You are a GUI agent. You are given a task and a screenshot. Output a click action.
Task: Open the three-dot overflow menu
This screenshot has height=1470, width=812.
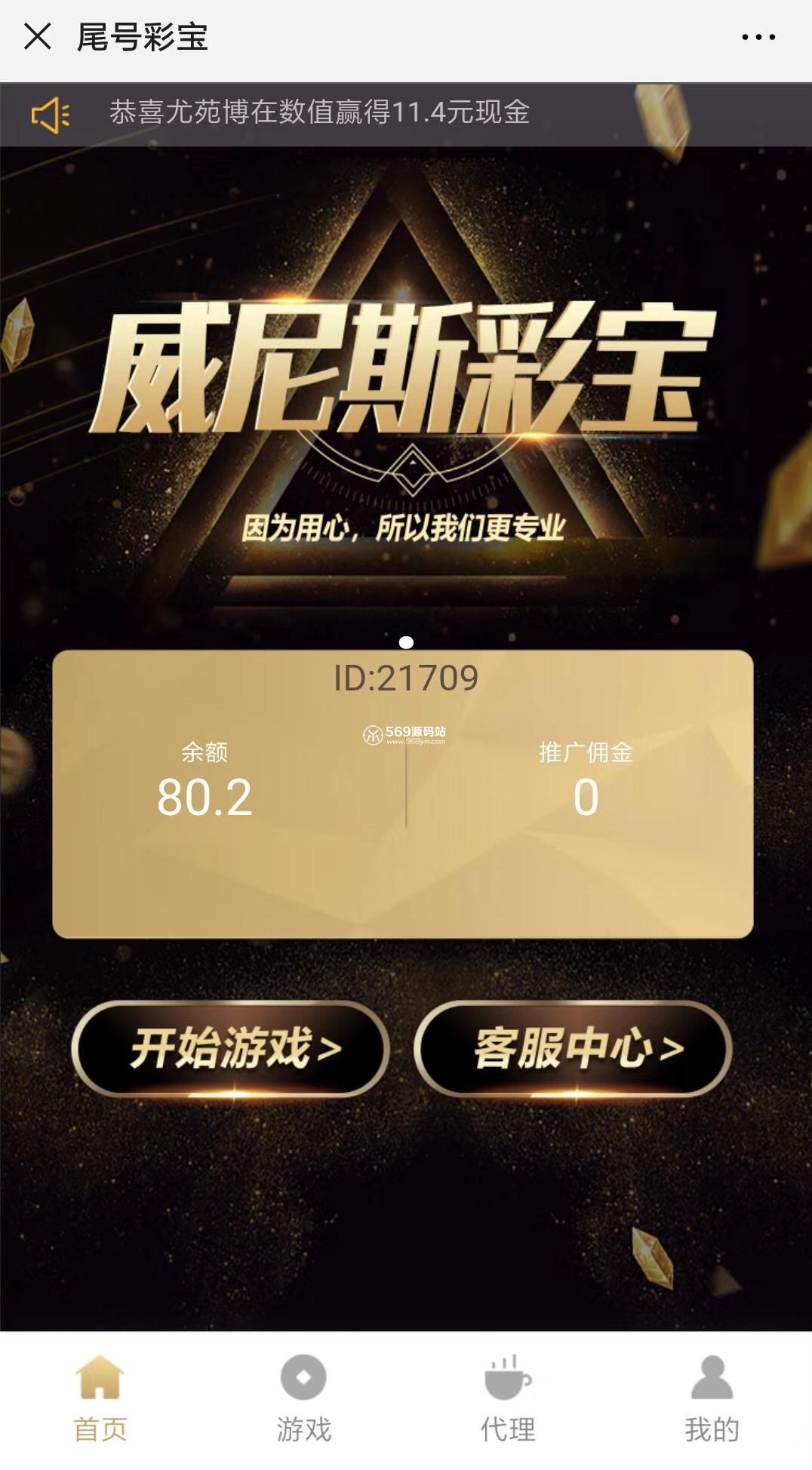coord(758,37)
